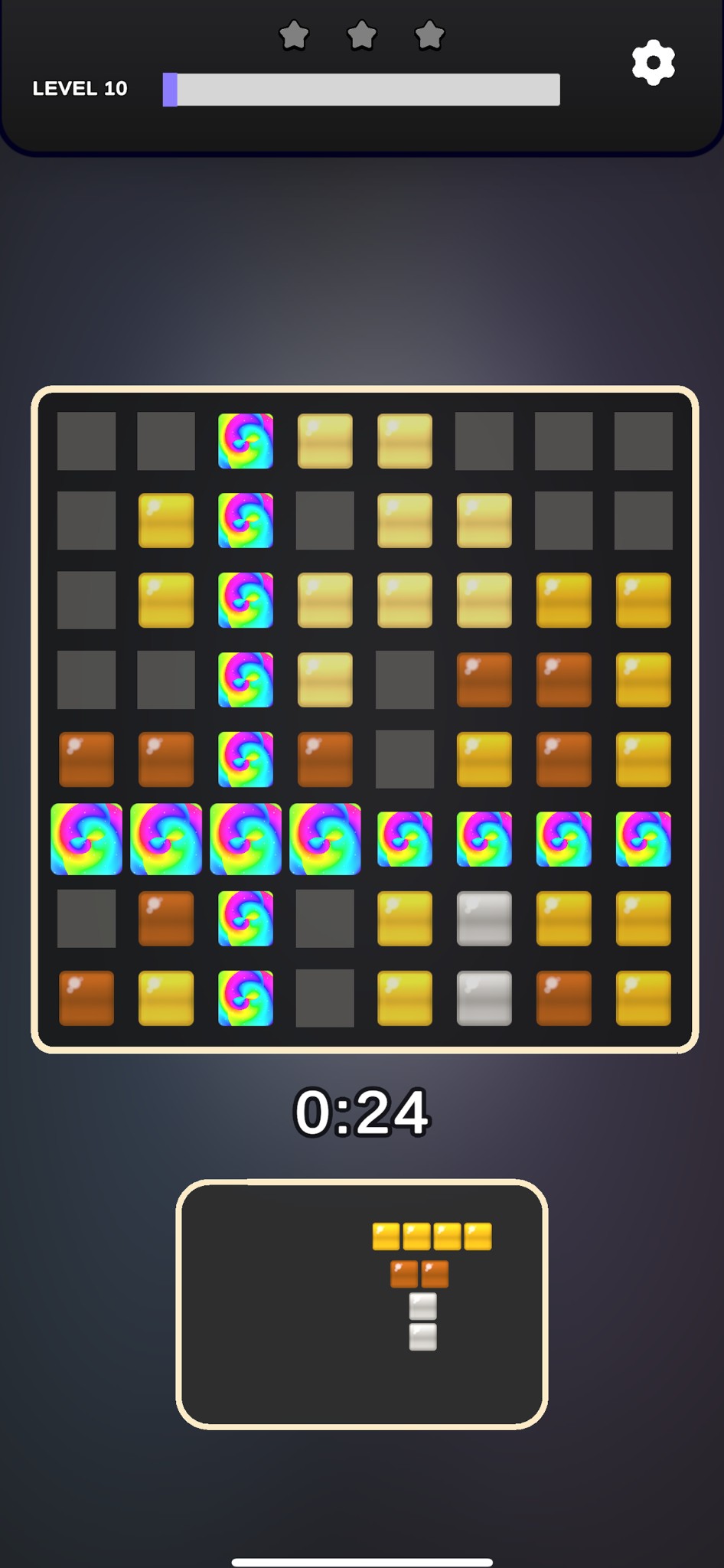Click the third star at the top
724x1568 pixels.
(x=429, y=34)
